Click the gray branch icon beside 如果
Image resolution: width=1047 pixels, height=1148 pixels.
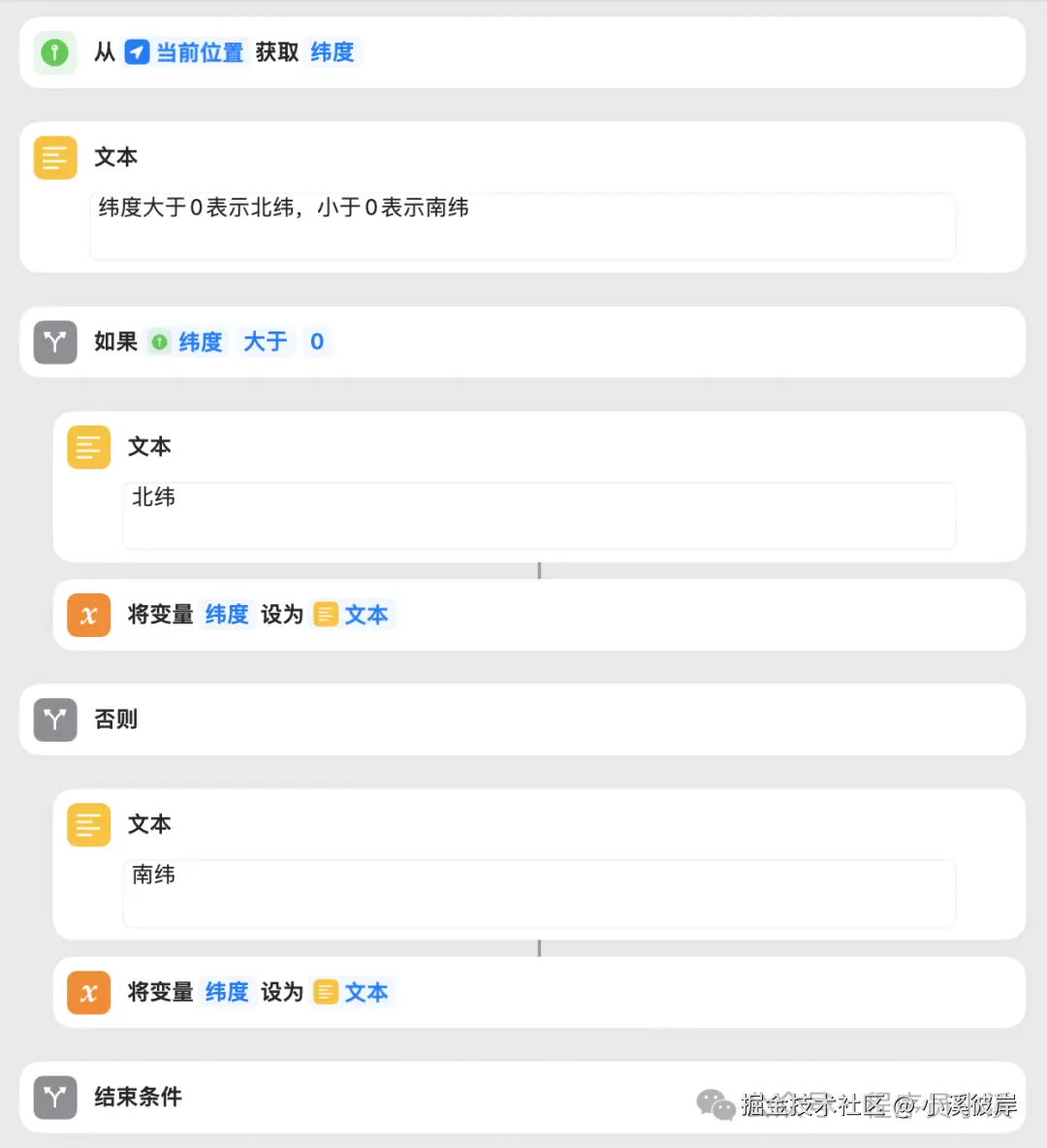coord(54,341)
